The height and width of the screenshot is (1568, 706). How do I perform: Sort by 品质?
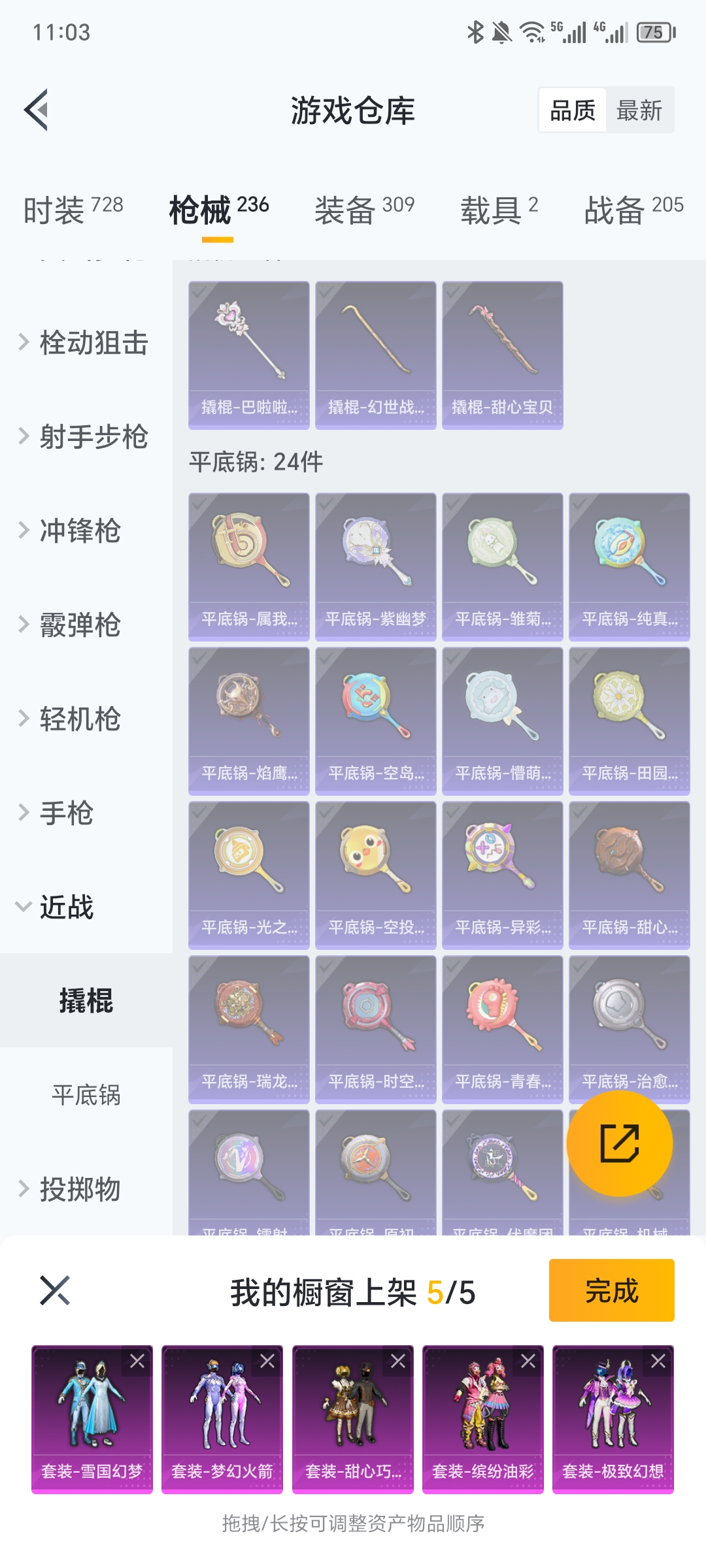[x=573, y=110]
